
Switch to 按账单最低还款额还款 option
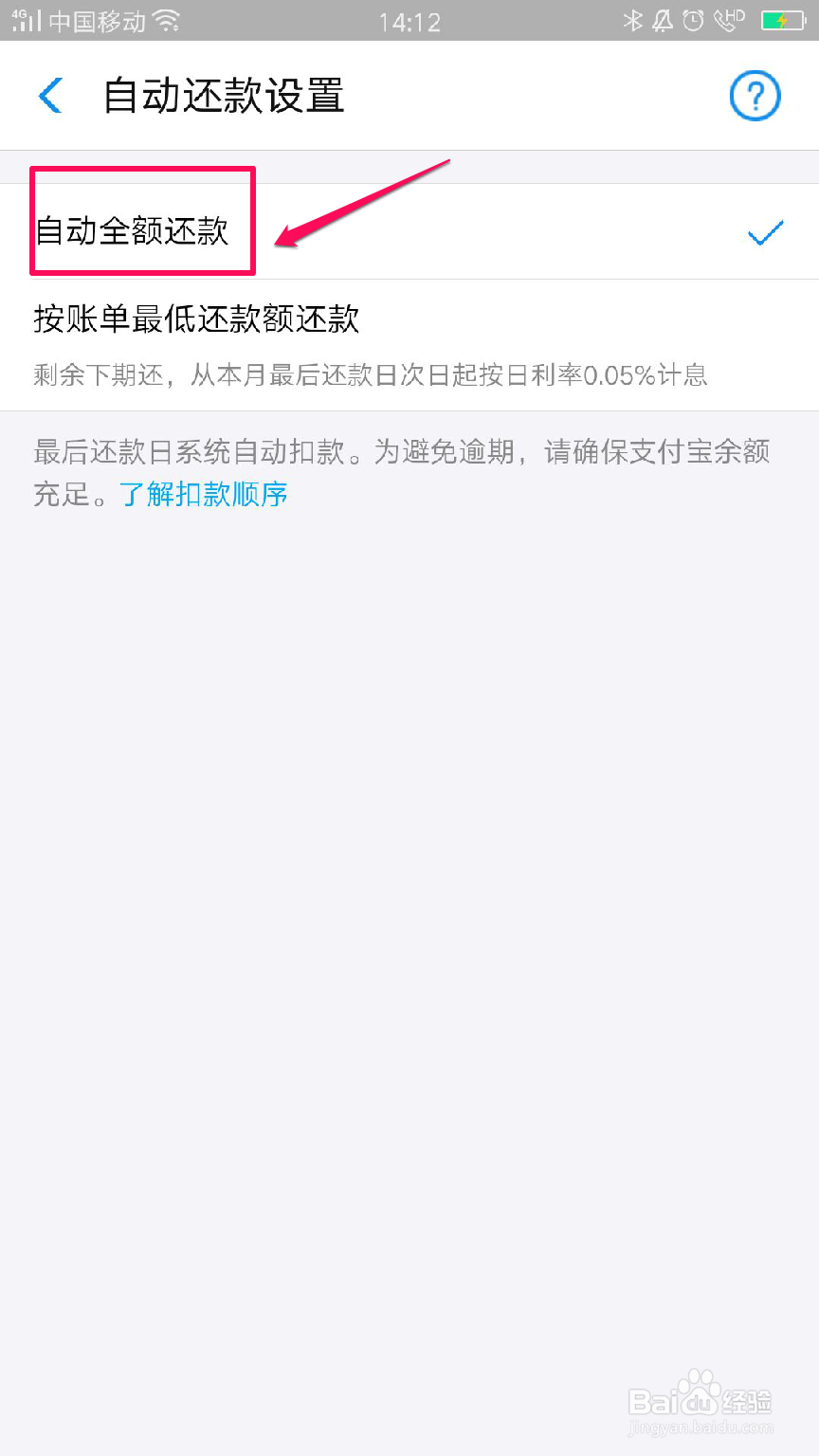pyautogui.click(x=195, y=321)
